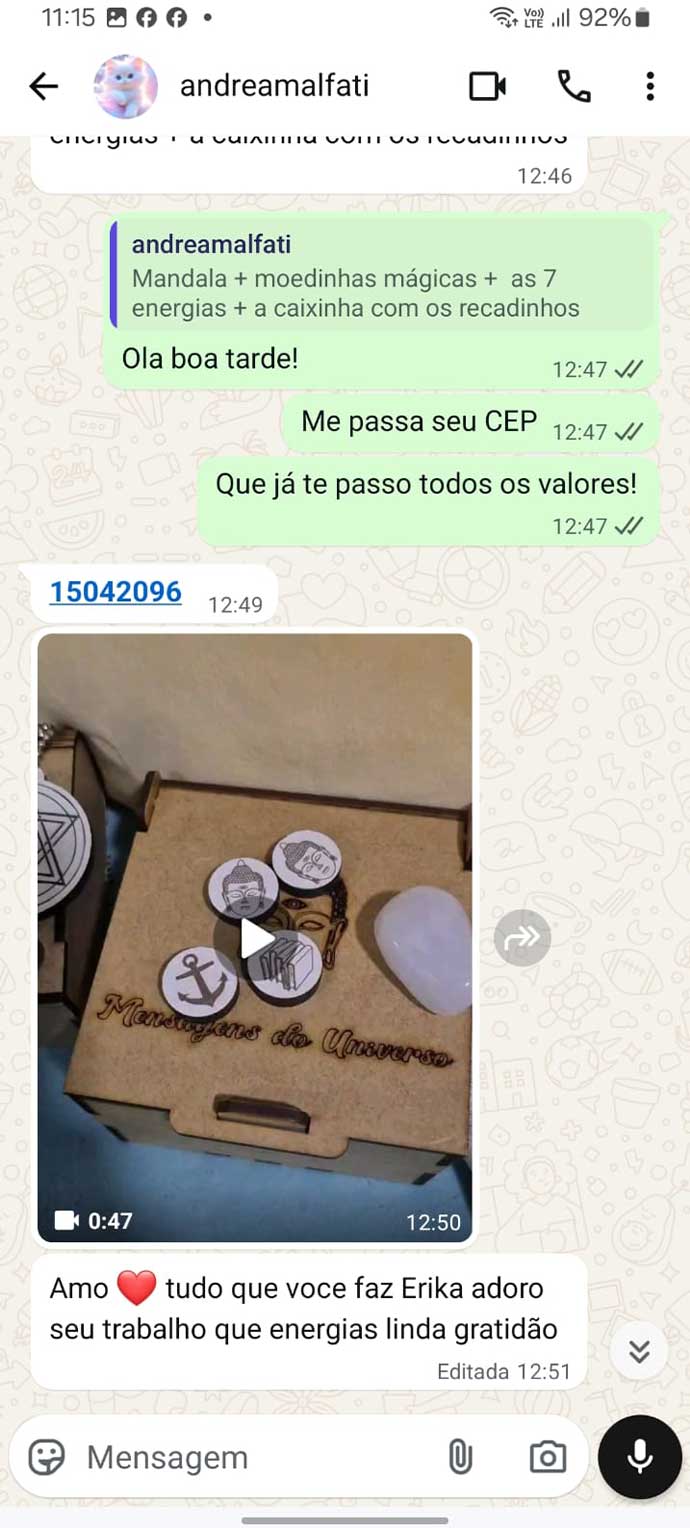Go back to the chat list
Screen dimensions: 690x1528
coord(43,87)
